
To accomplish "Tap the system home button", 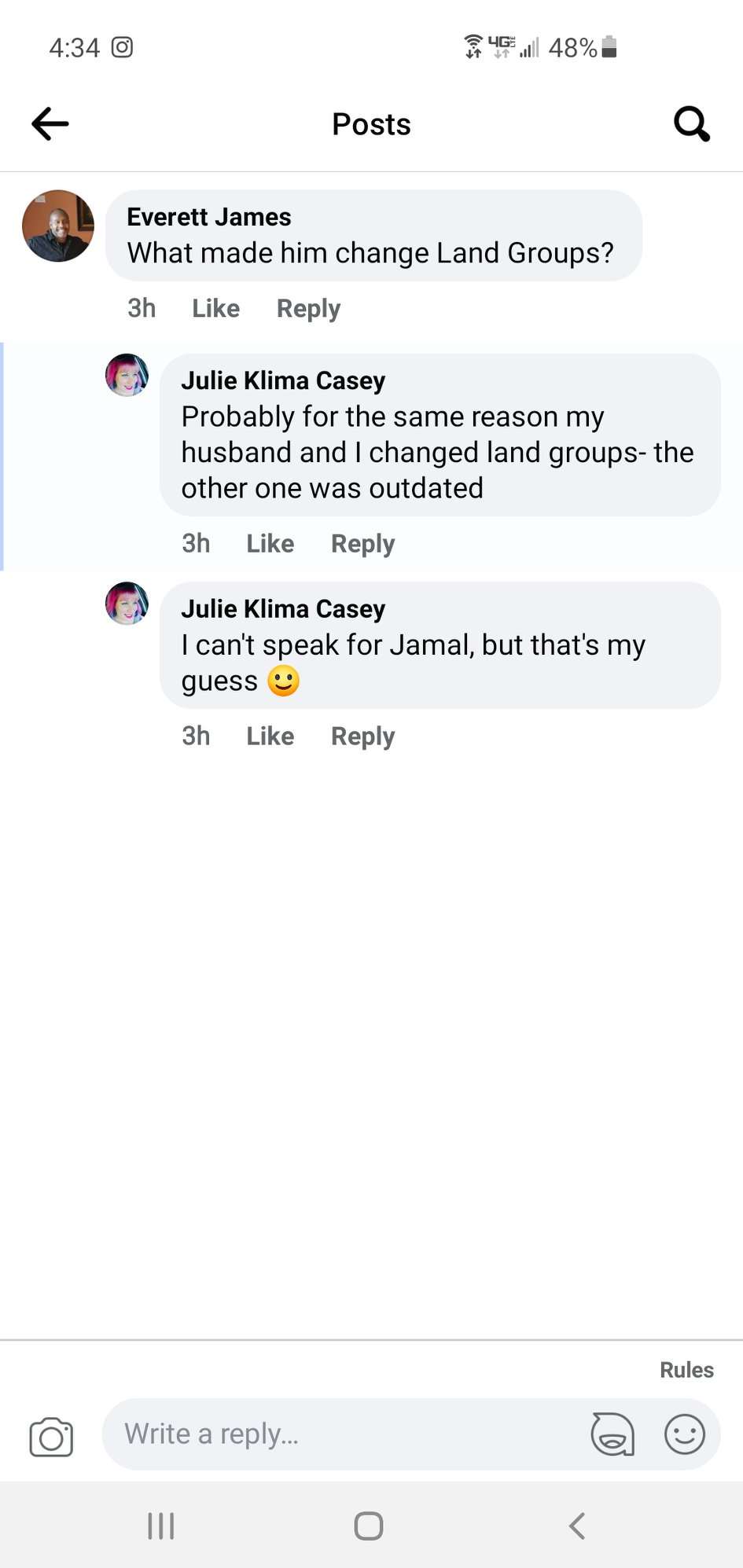I will (368, 1526).
